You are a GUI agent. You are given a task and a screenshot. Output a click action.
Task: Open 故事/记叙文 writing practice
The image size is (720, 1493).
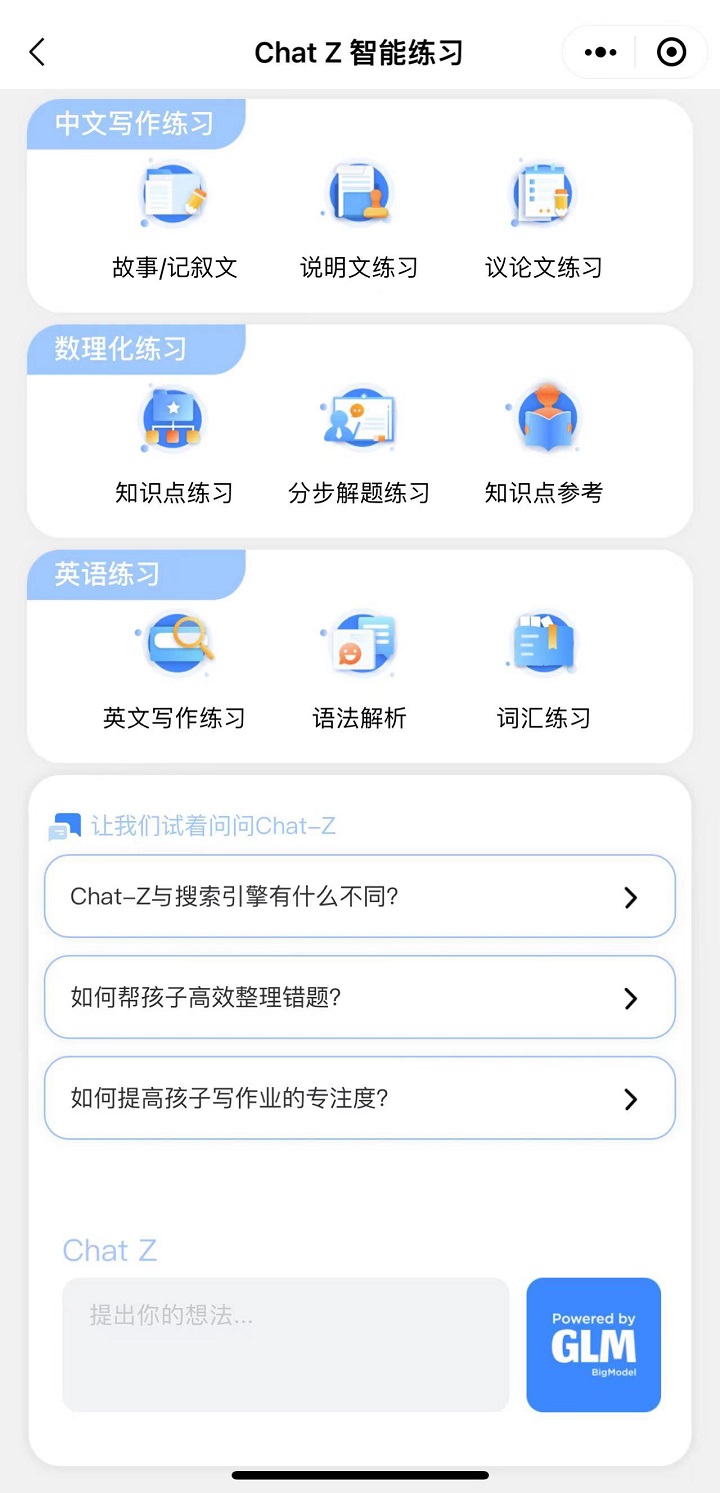coord(174,220)
